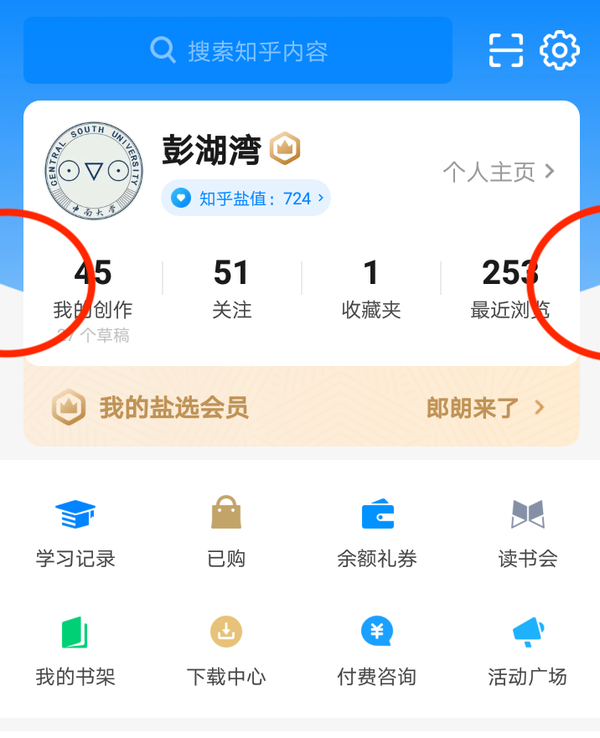The width and height of the screenshot is (600, 738).
Task: Check 余额礼券 balance and coupons
Action: coord(377,535)
